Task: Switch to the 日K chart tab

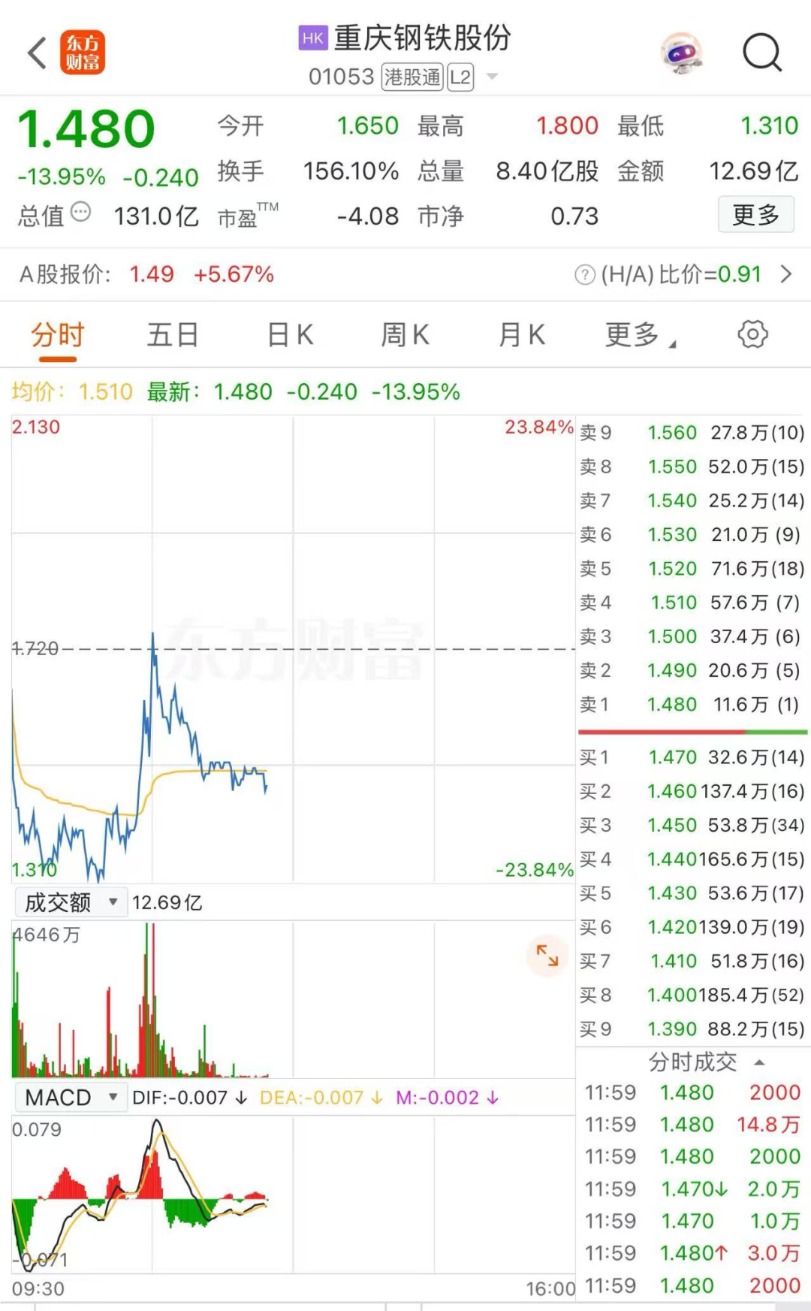Action: point(290,335)
